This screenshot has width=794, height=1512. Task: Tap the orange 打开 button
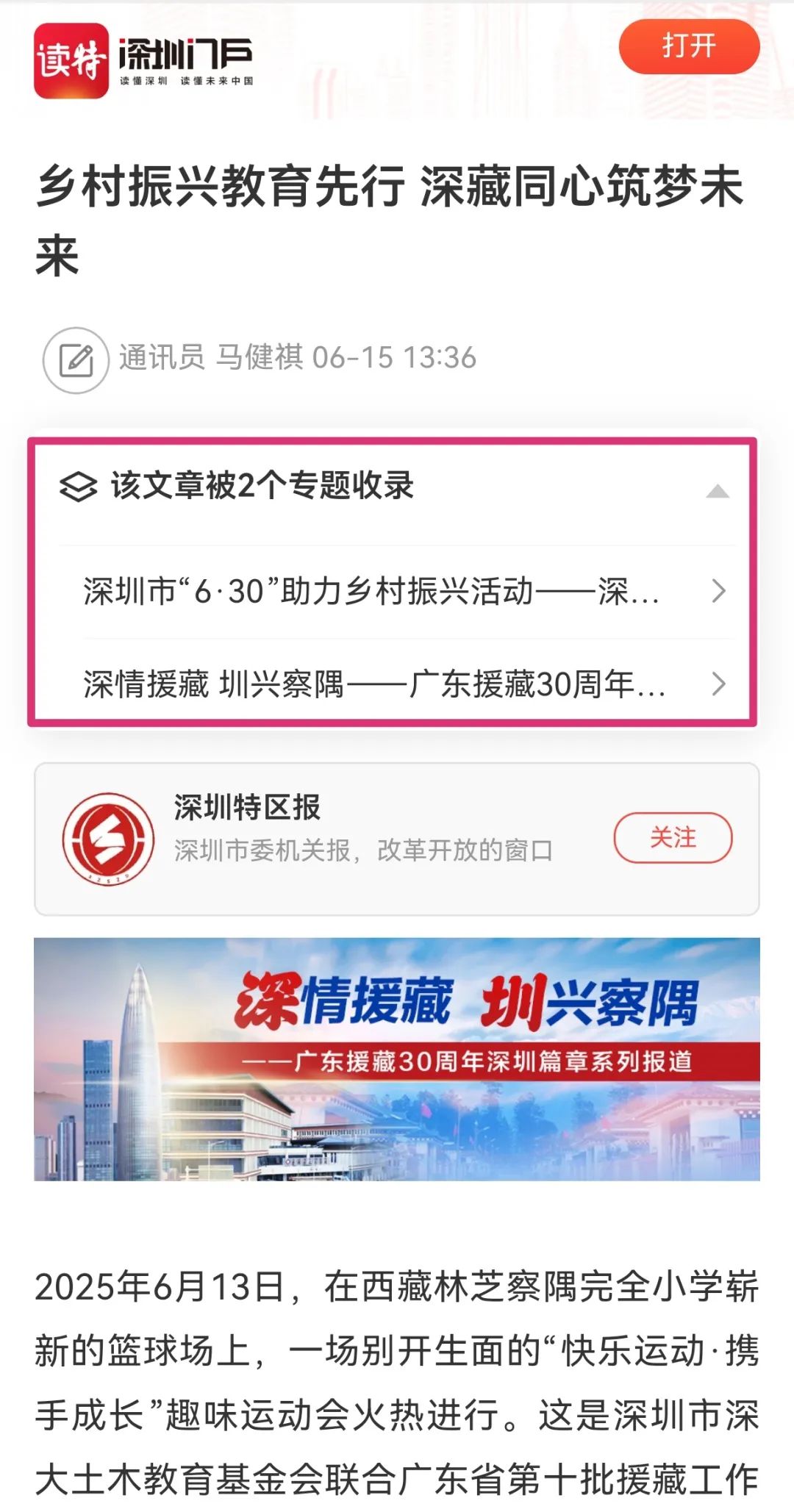point(688,46)
